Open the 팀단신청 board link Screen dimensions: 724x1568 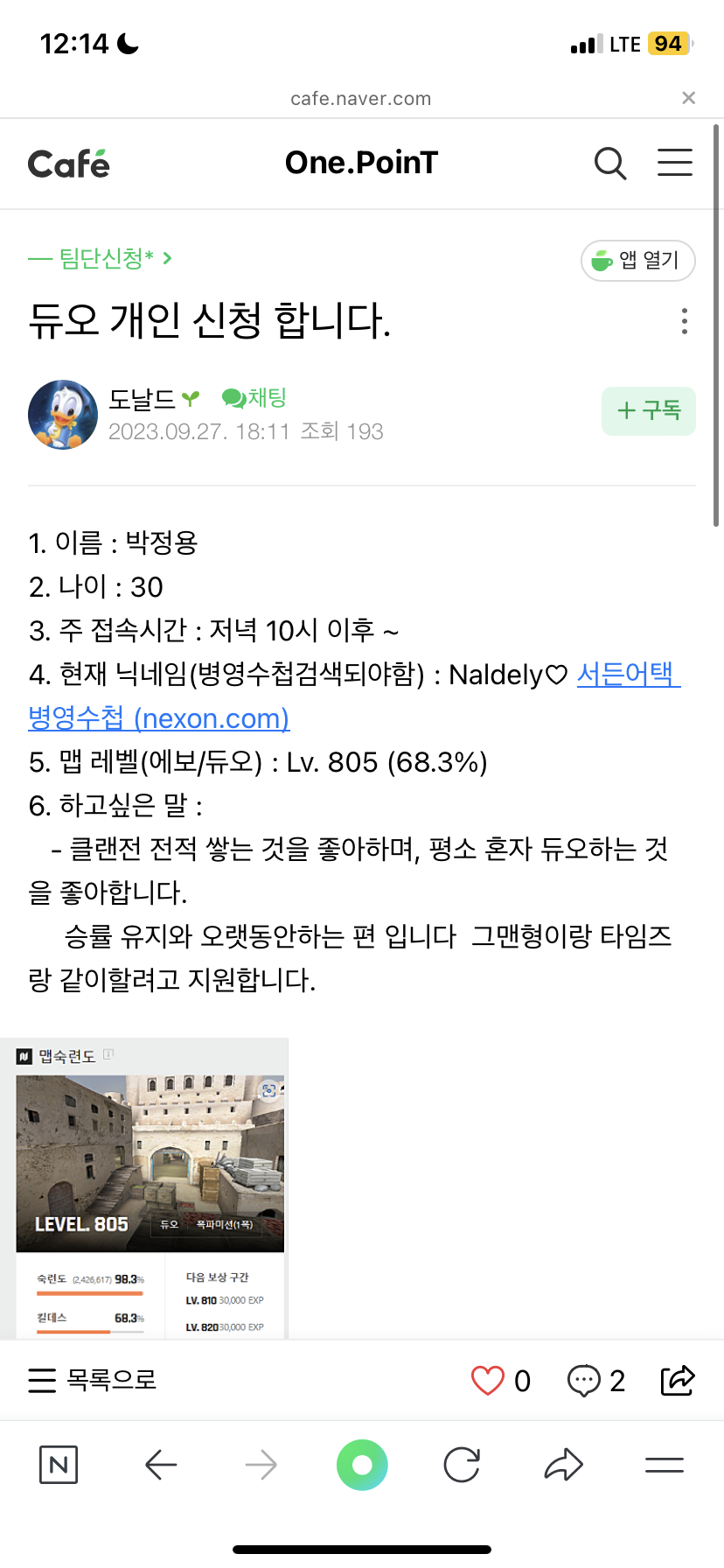pyautogui.click(x=101, y=258)
